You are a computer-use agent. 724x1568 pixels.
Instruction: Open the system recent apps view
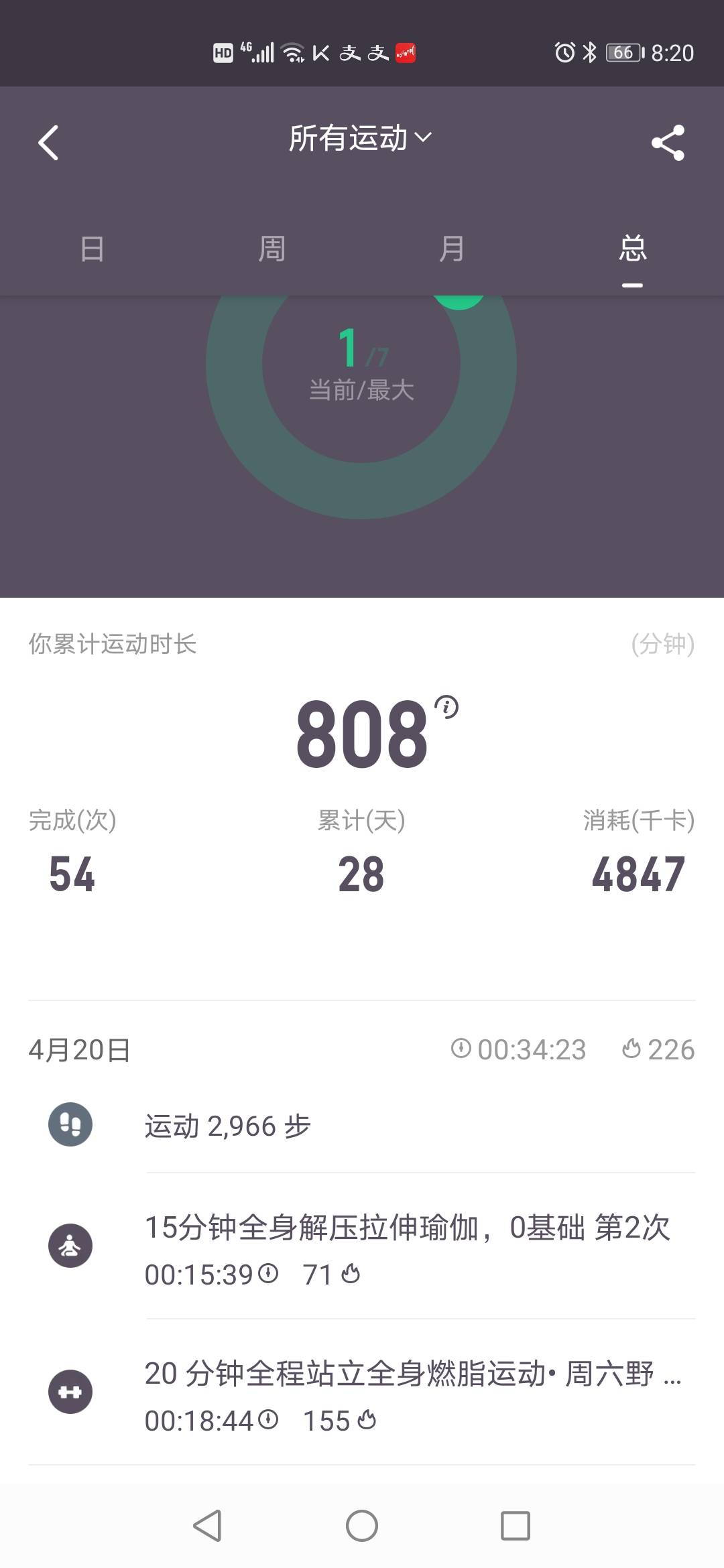[x=516, y=1526]
